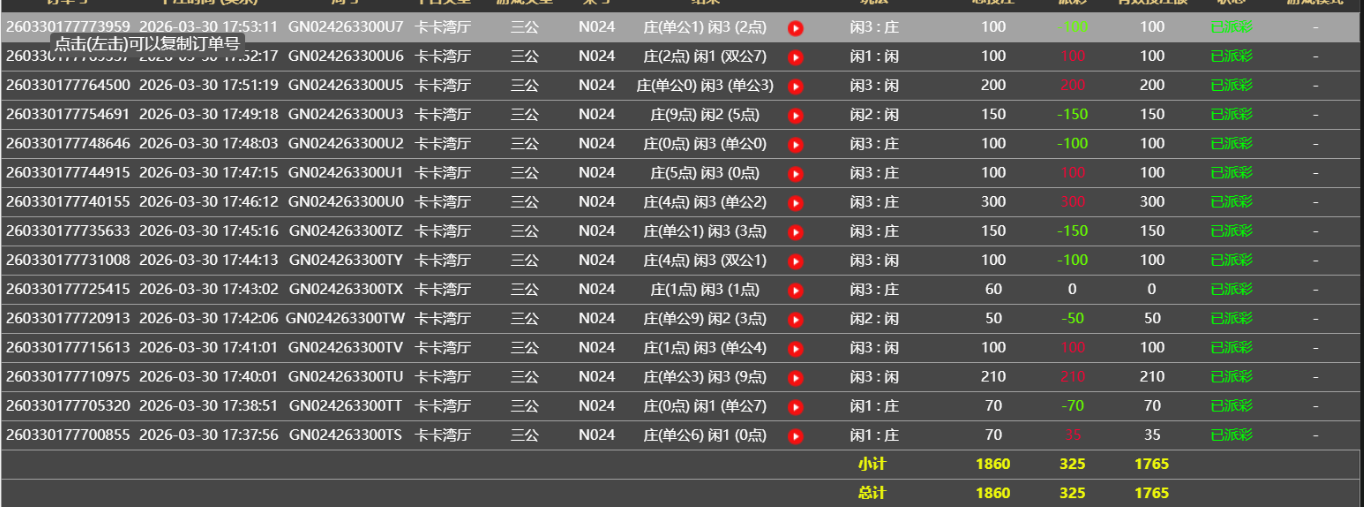This screenshot has height=507, width=1364.
Task: Watch the replay of round GN024263300TS
Action: click(796, 436)
